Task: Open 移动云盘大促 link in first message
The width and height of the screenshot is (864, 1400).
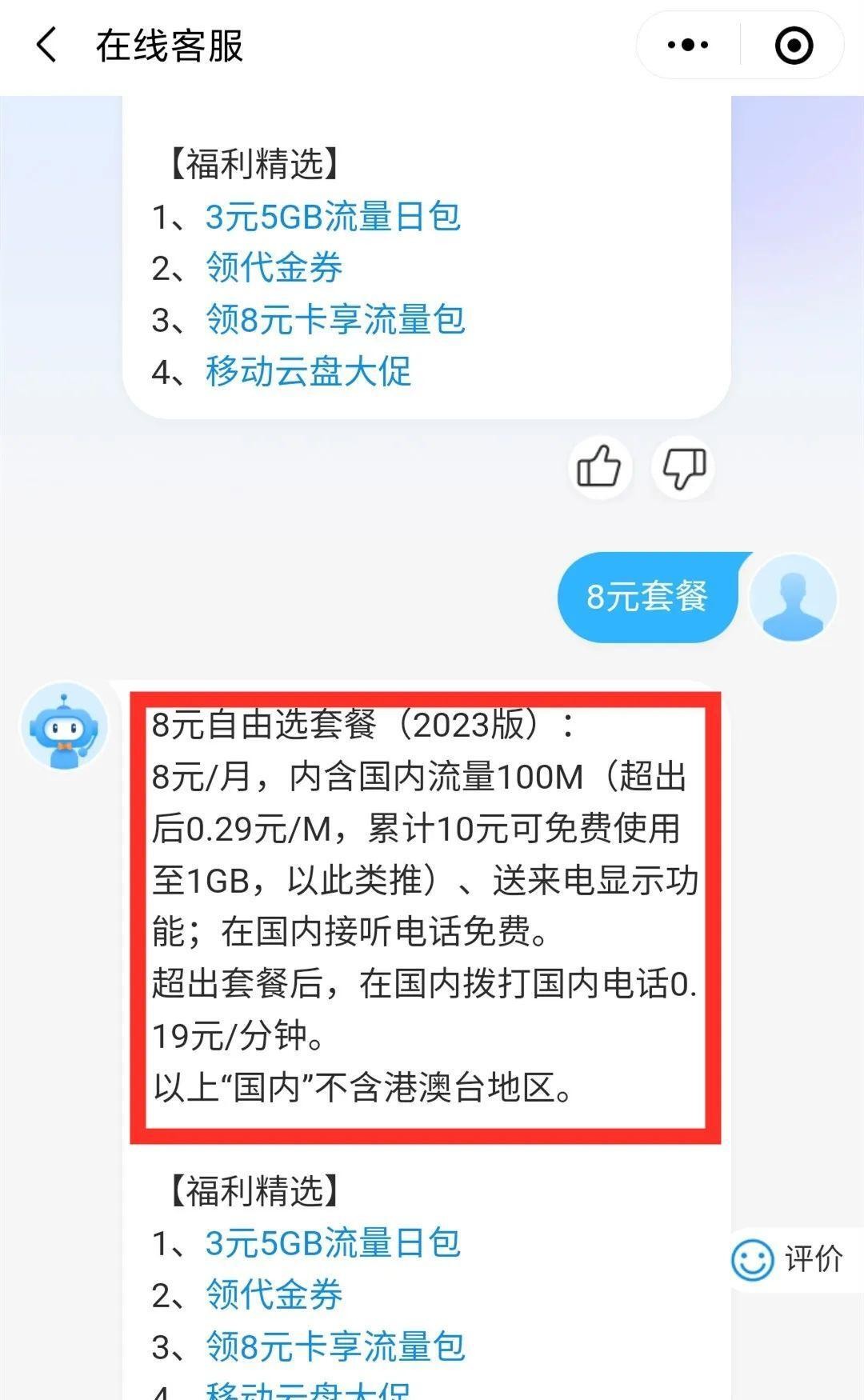Action: tap(308, 371)
